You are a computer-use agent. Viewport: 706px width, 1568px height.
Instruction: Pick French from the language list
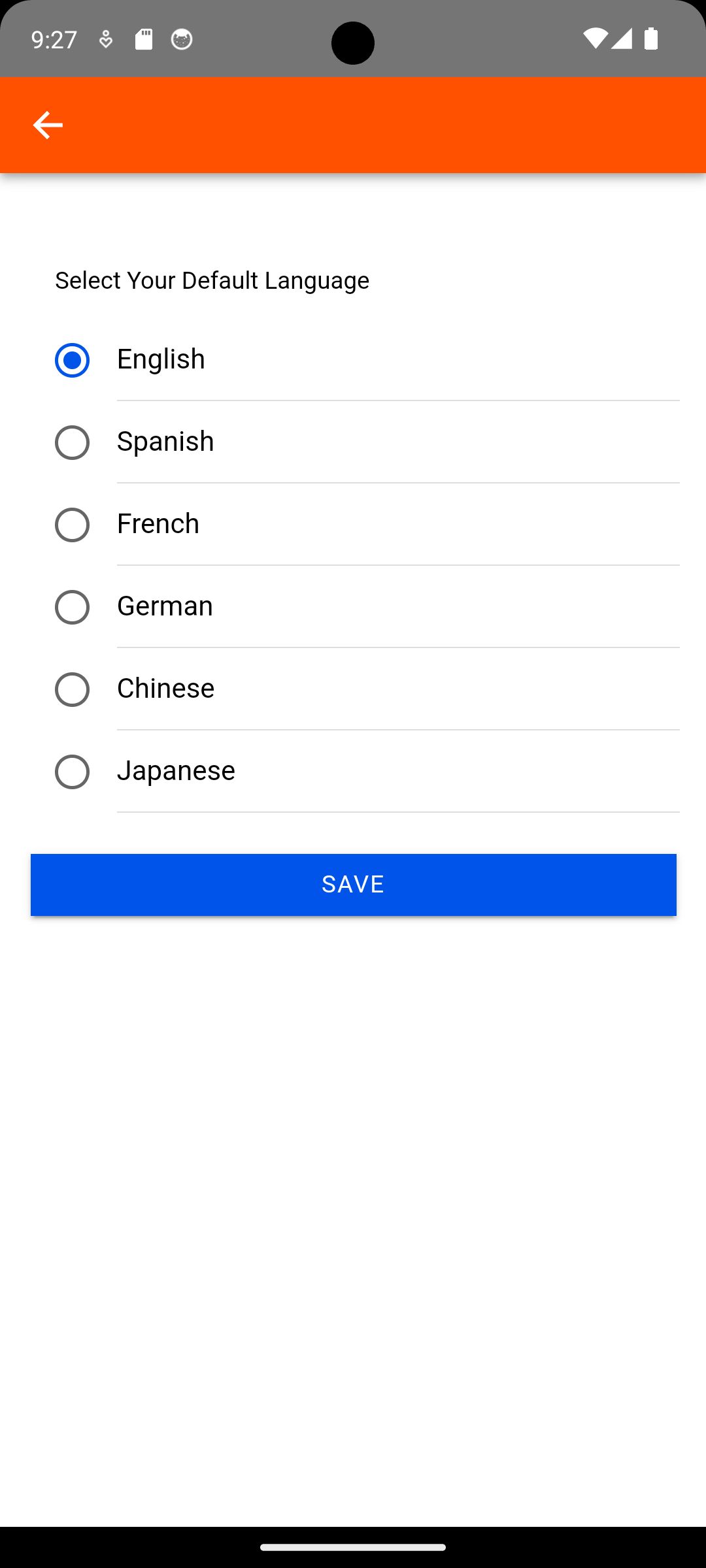367,525
